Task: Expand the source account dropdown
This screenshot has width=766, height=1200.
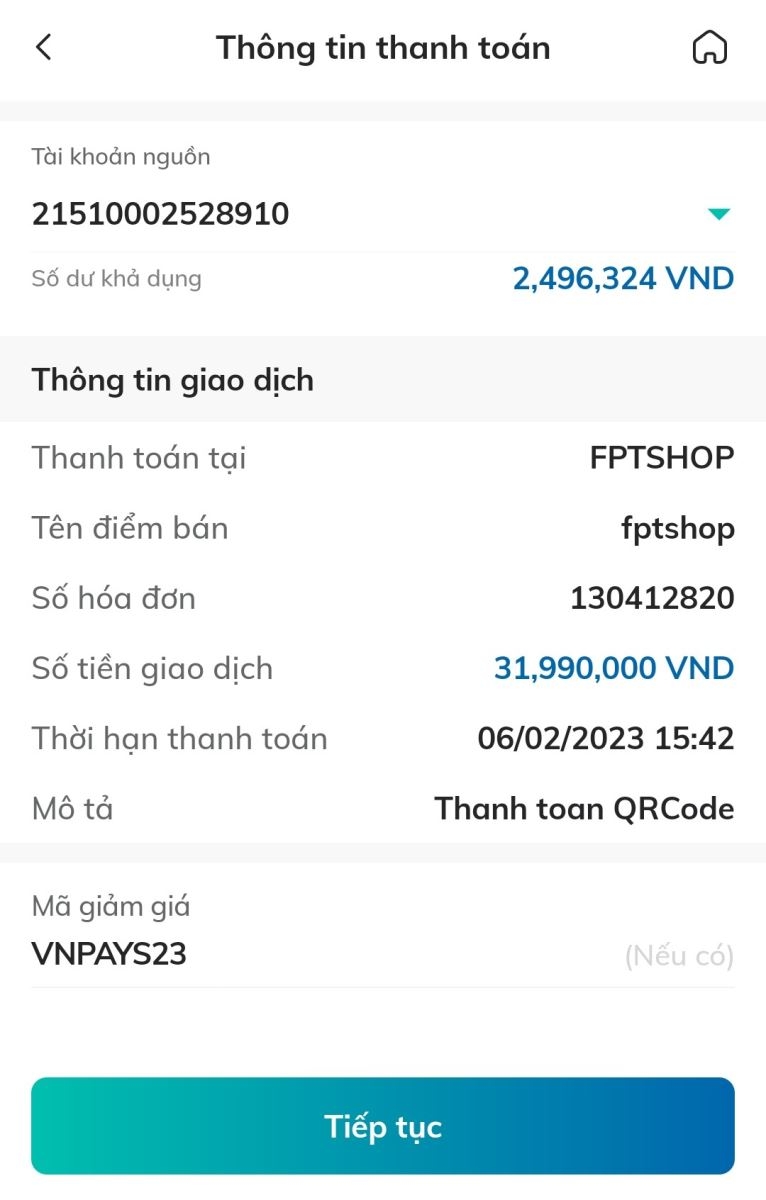Action: (719, 214)
